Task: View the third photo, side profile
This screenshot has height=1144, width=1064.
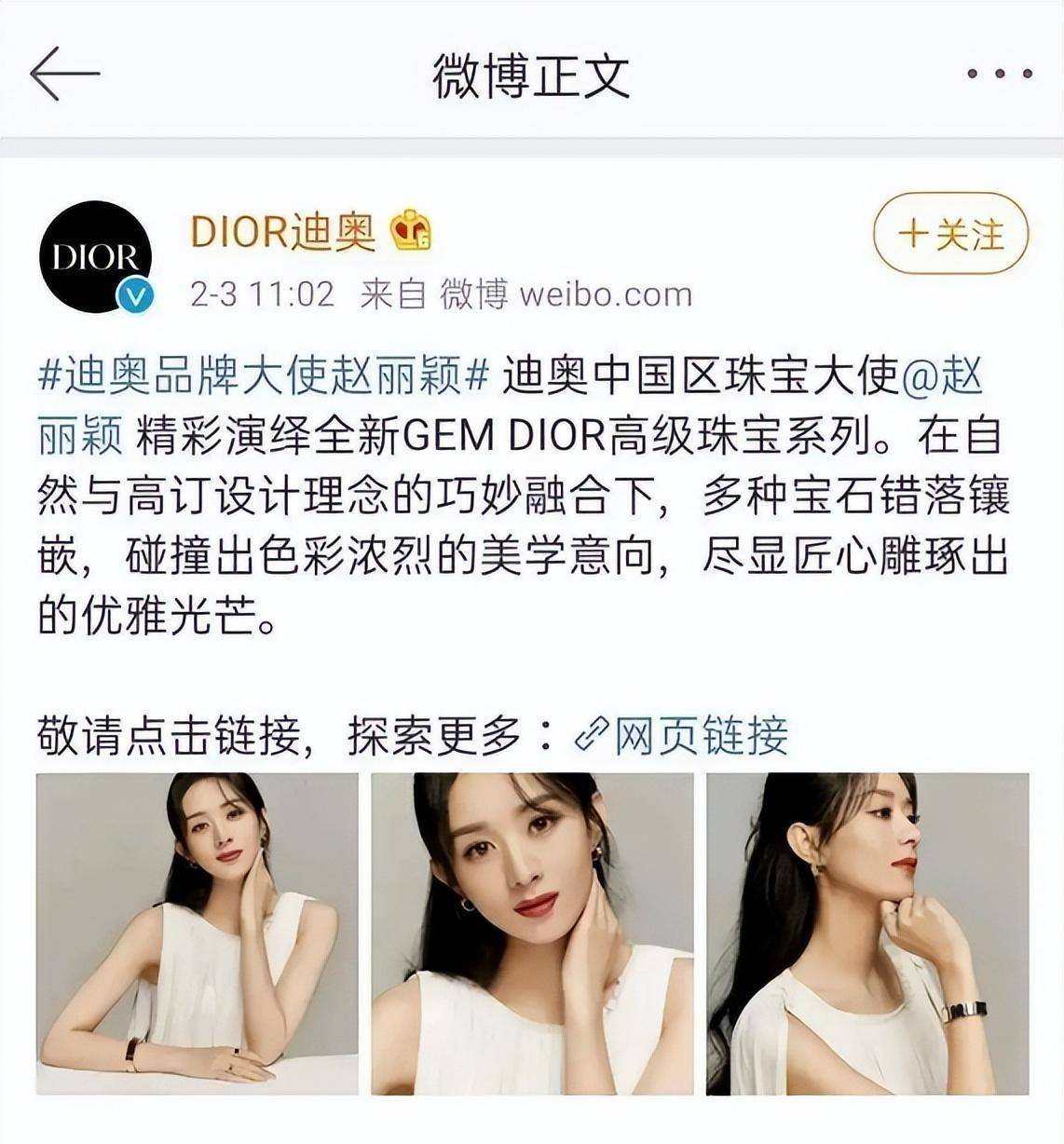Action: tap(867, 933)
